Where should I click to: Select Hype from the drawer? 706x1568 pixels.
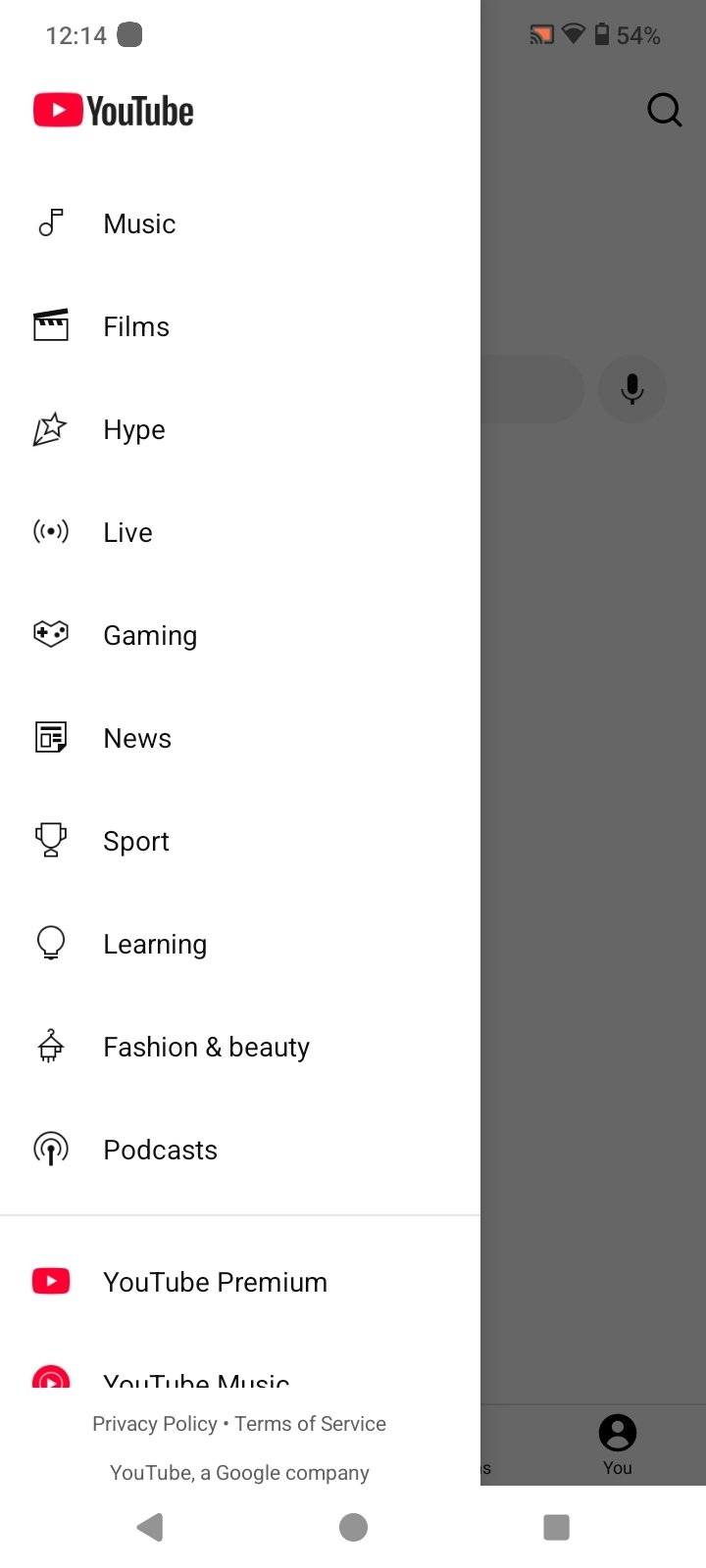tap(134, 430)
